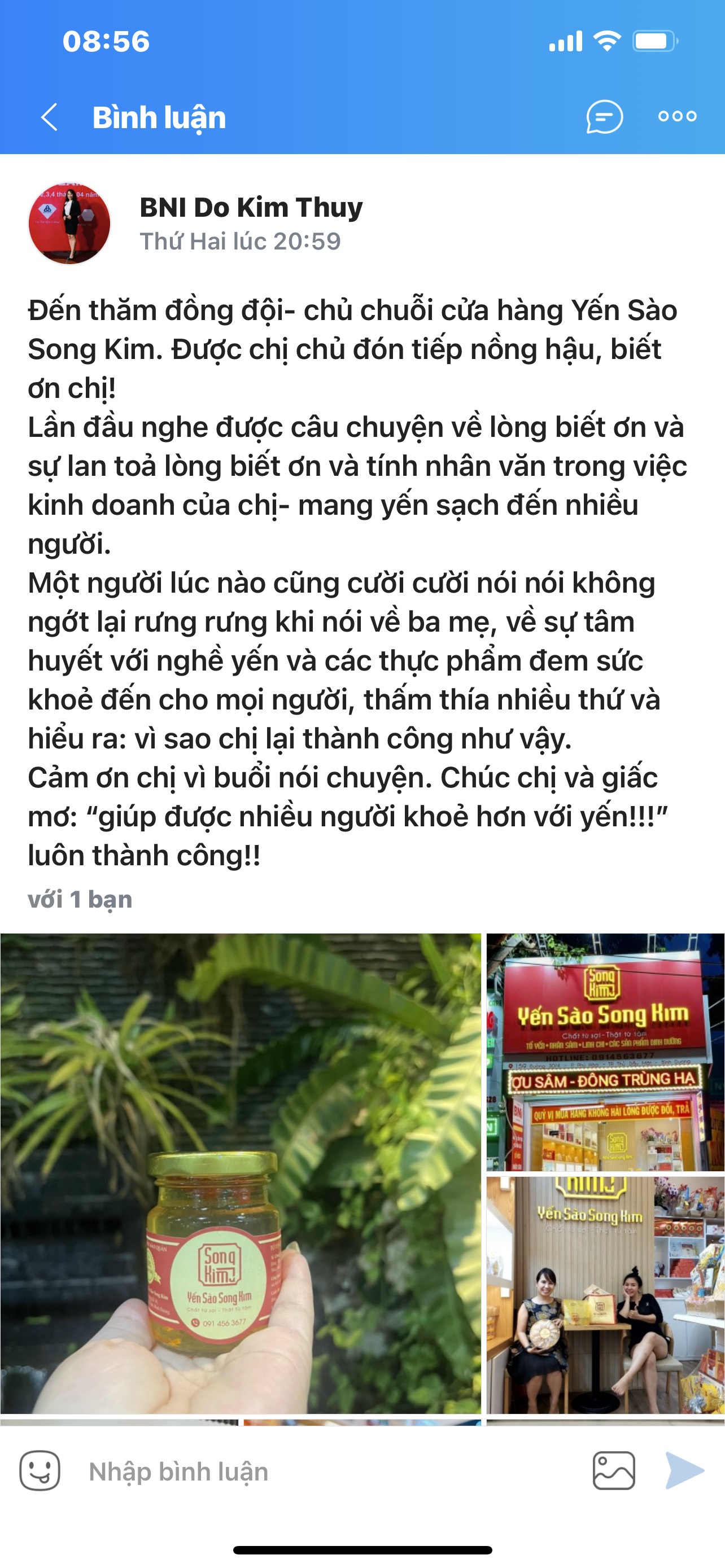Open the photo of two women in store
The image size is (725, 1568).
(605, 1295)
